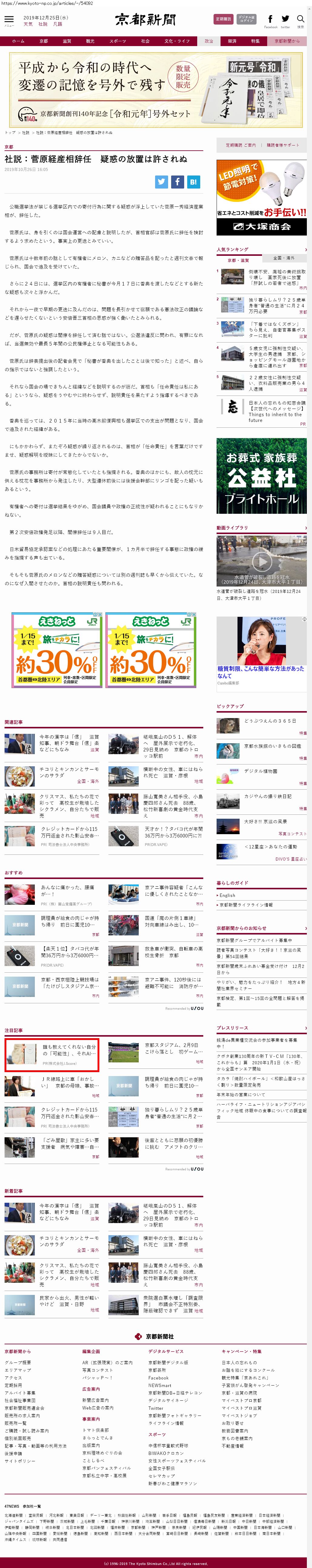Select the 観光 navigation tab
Screen dimensions: 312x1568
[x=90, y=42]
